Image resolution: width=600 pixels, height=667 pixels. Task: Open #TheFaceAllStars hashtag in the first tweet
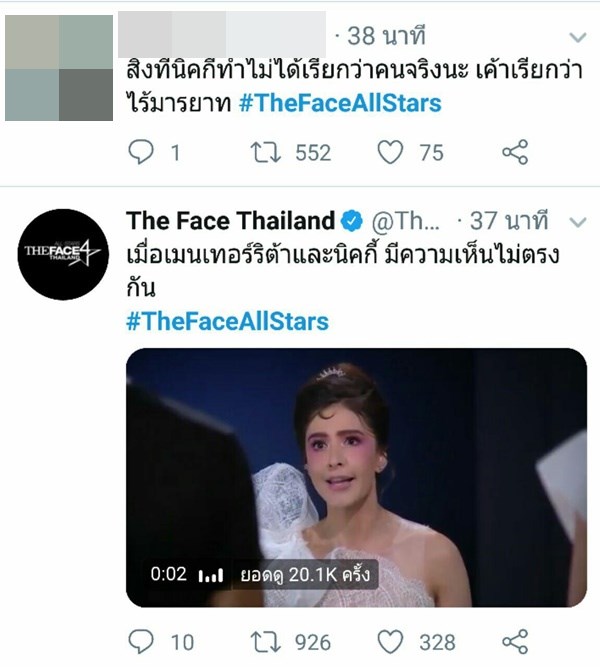click(x=340, y=103)
